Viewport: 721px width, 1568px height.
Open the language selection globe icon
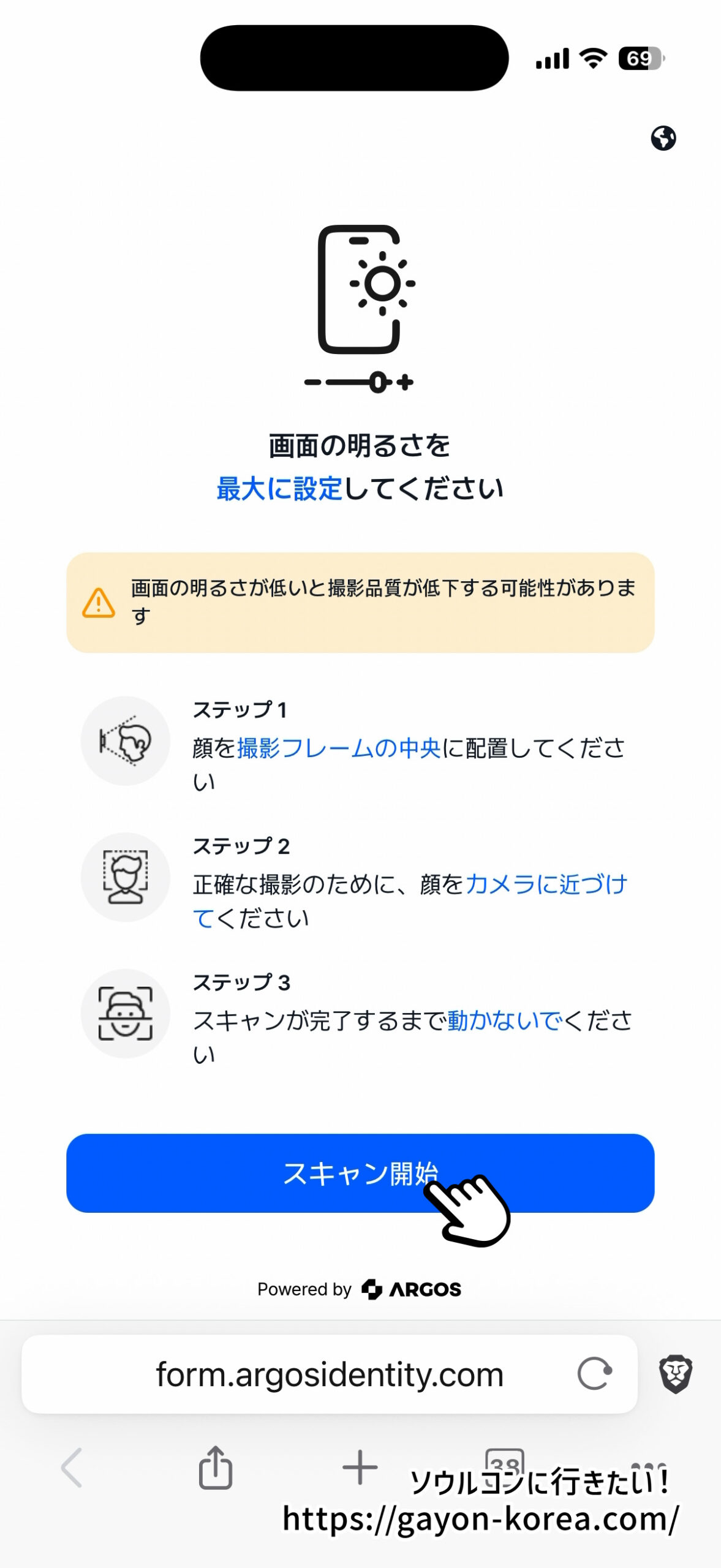(x=663, y=139)
